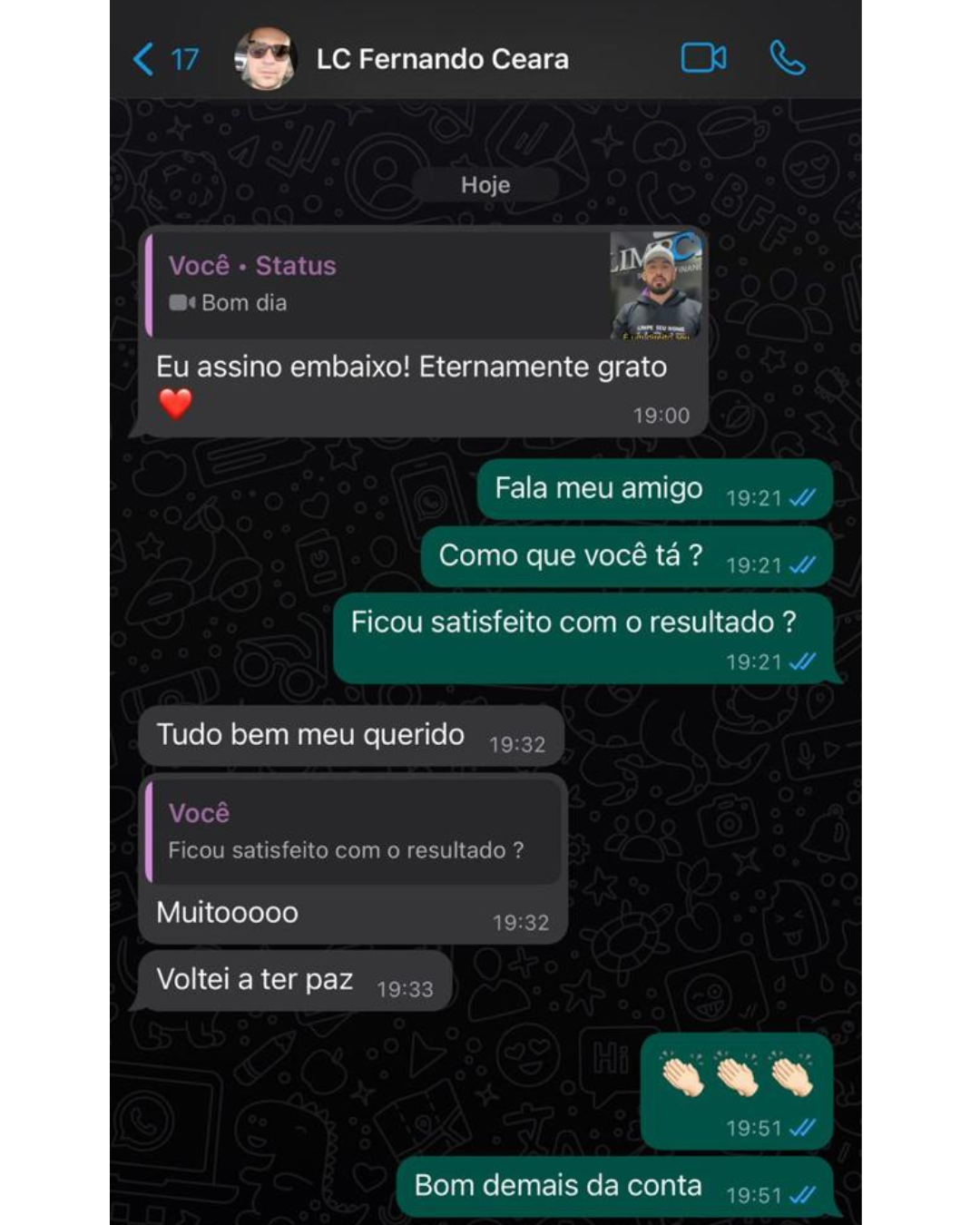
Task: View LC Fernando Ceara's profile photo
Action: pos(265,59)
